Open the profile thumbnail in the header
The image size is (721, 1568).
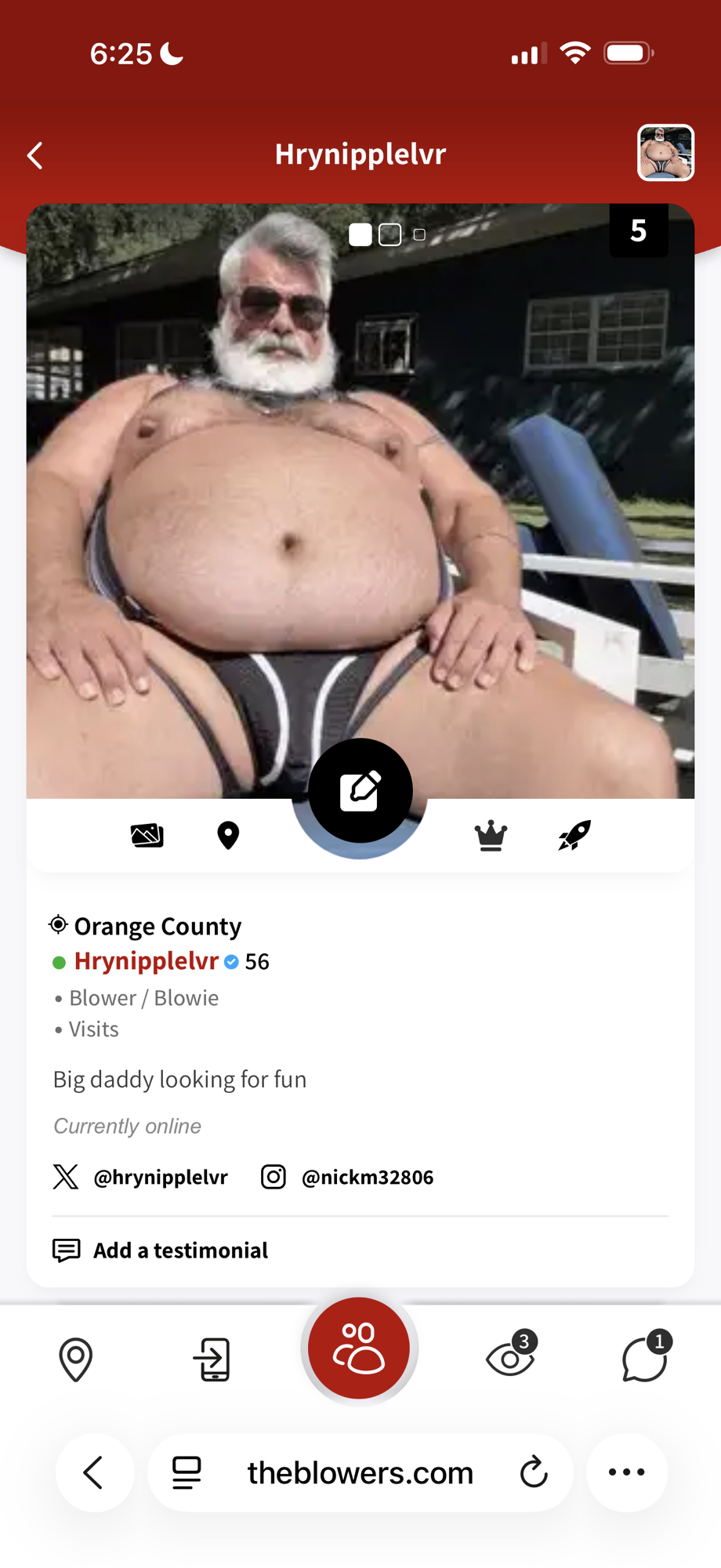point(665,153)
